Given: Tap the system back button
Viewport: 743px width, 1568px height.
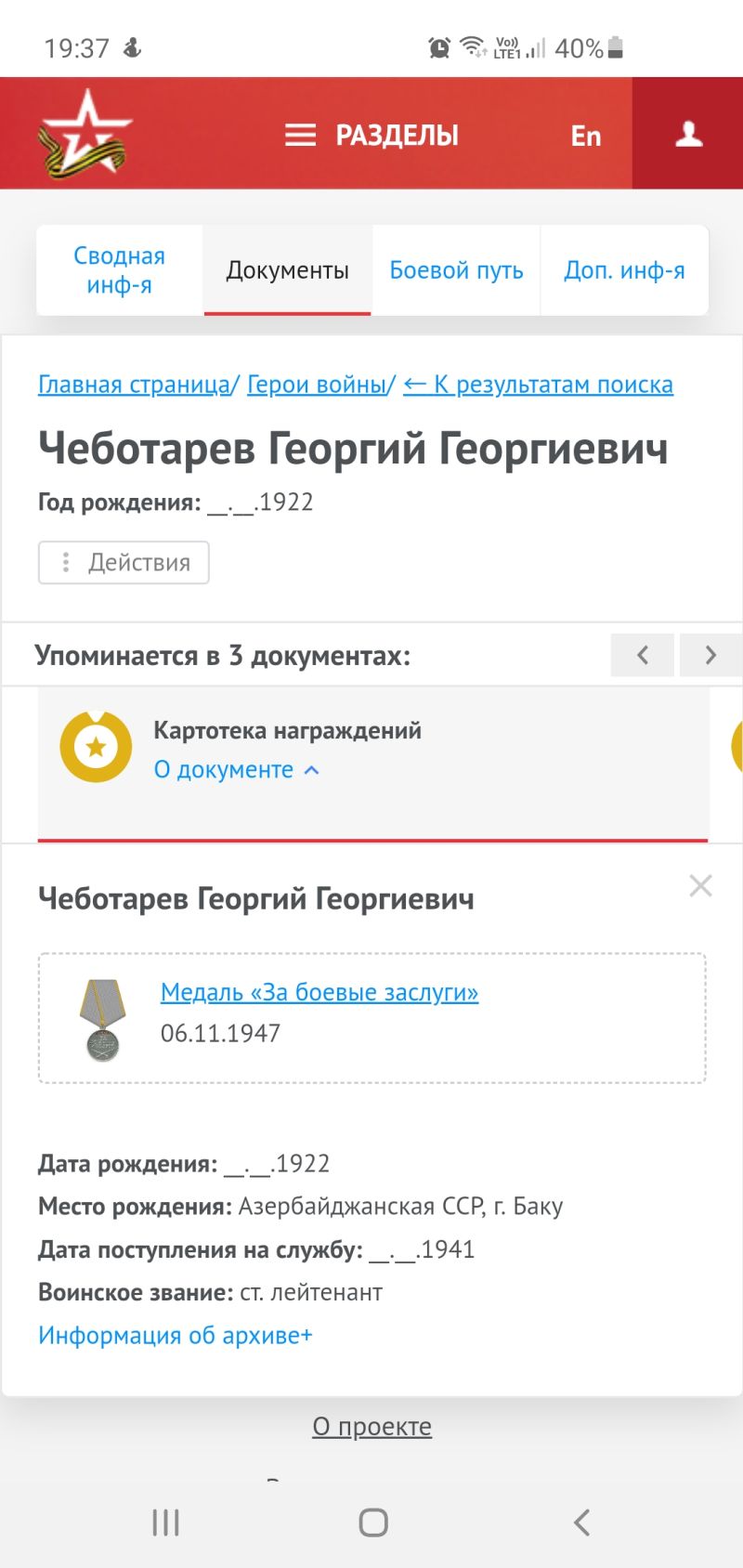Looking at the screenshot, I should click(x=581, y=1522).
